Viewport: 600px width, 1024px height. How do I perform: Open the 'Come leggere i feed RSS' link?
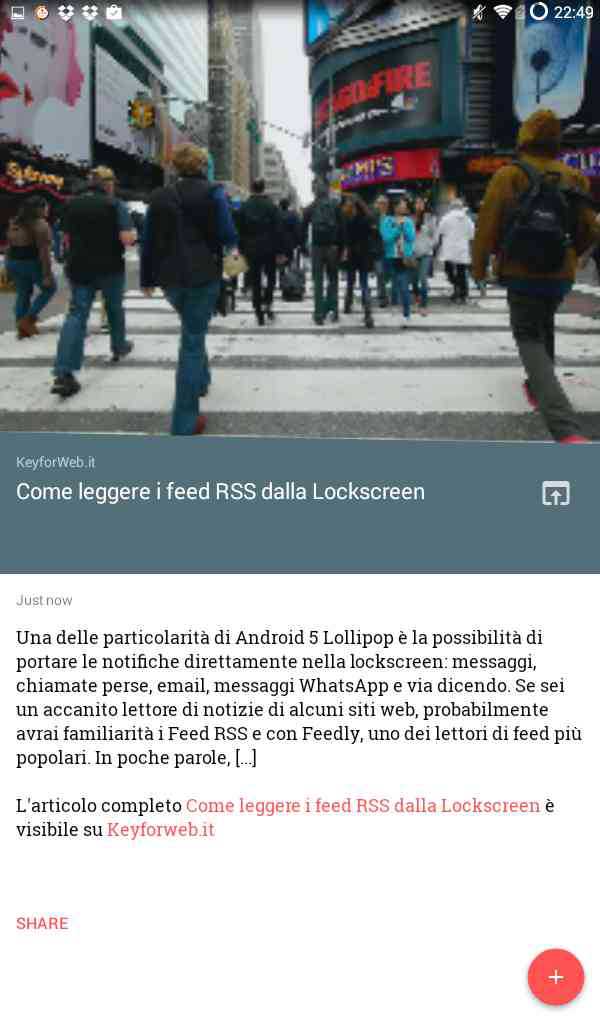coord(362,806)
